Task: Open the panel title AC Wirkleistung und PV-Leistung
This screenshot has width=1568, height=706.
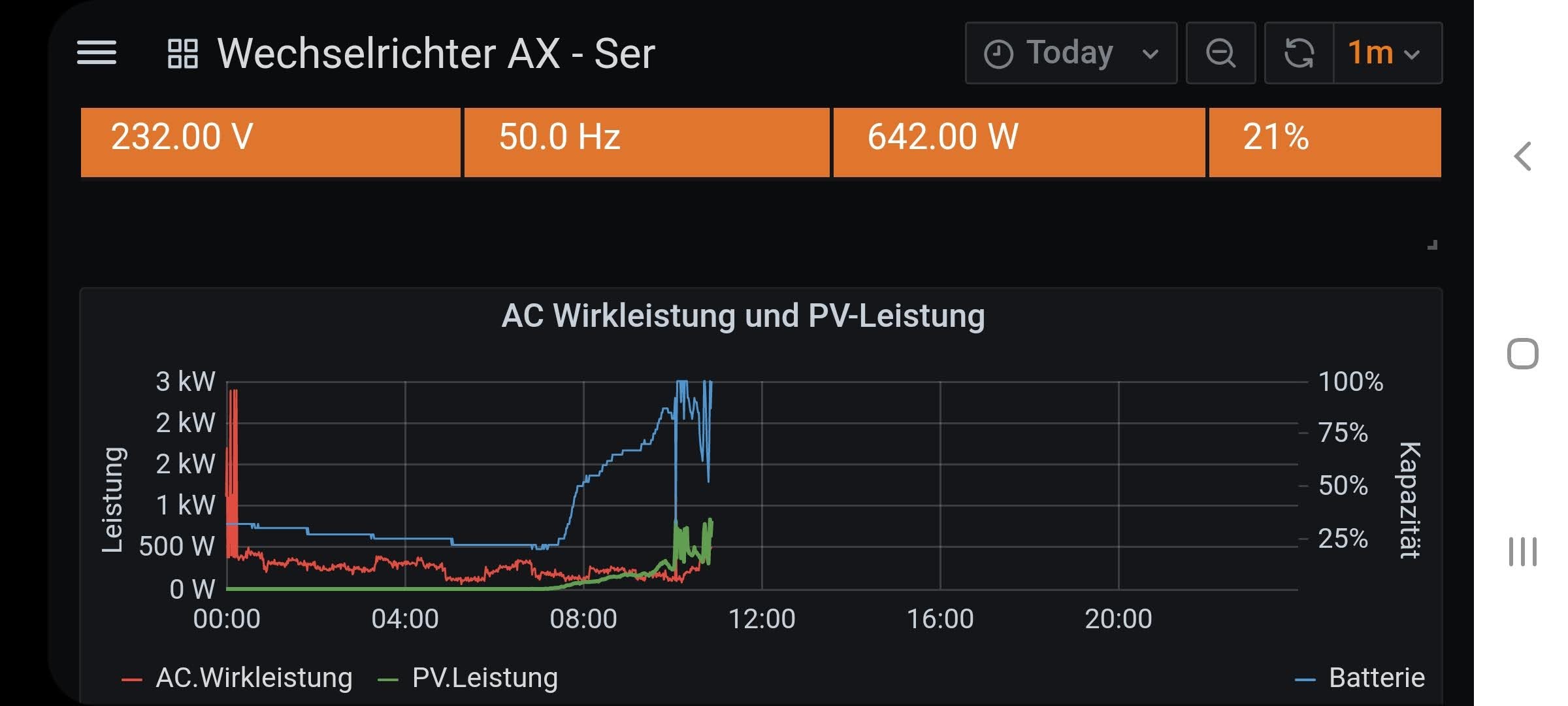Action: 743,316
